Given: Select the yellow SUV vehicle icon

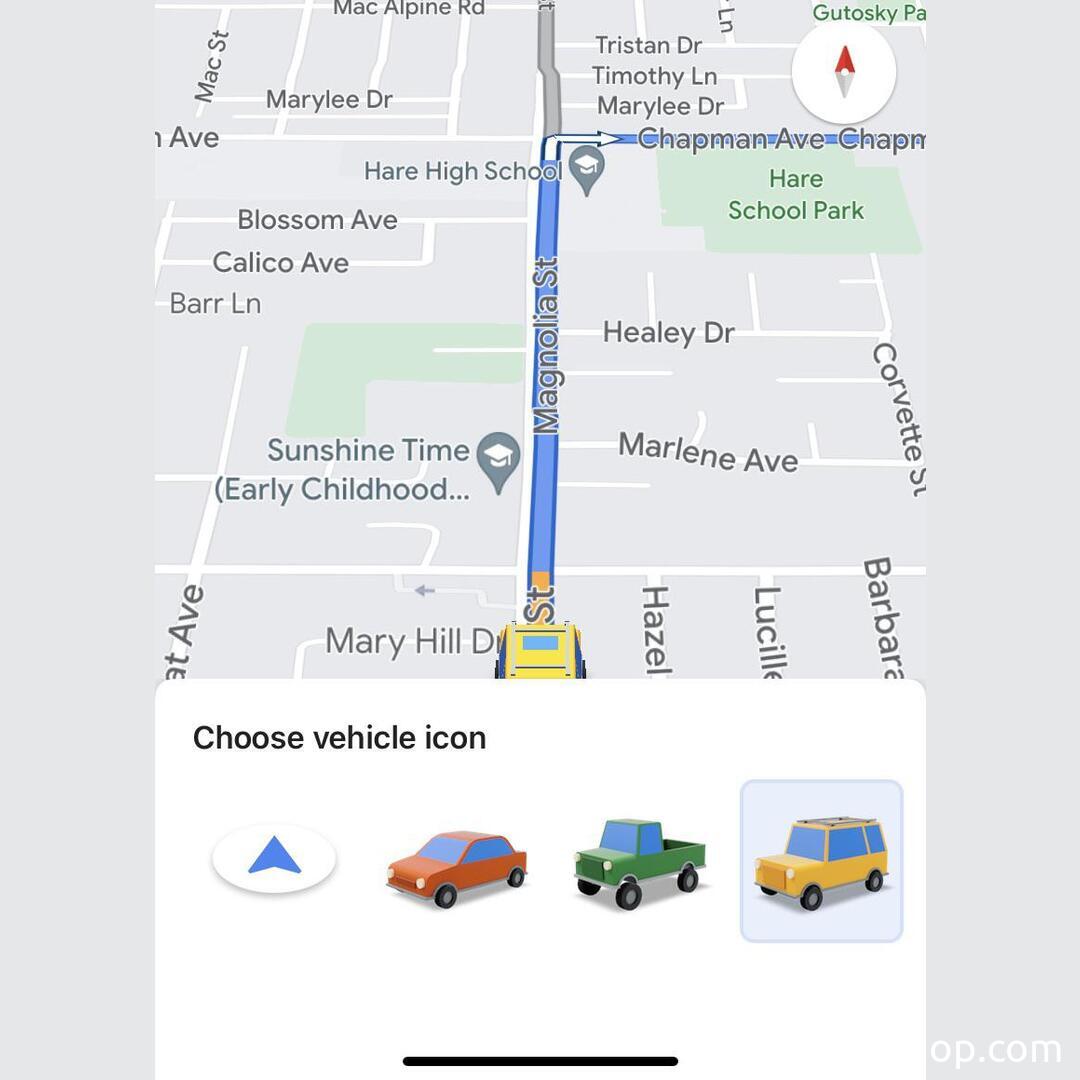Looking at the screenshot, I should pyautogui.click(x=821, y=861).
